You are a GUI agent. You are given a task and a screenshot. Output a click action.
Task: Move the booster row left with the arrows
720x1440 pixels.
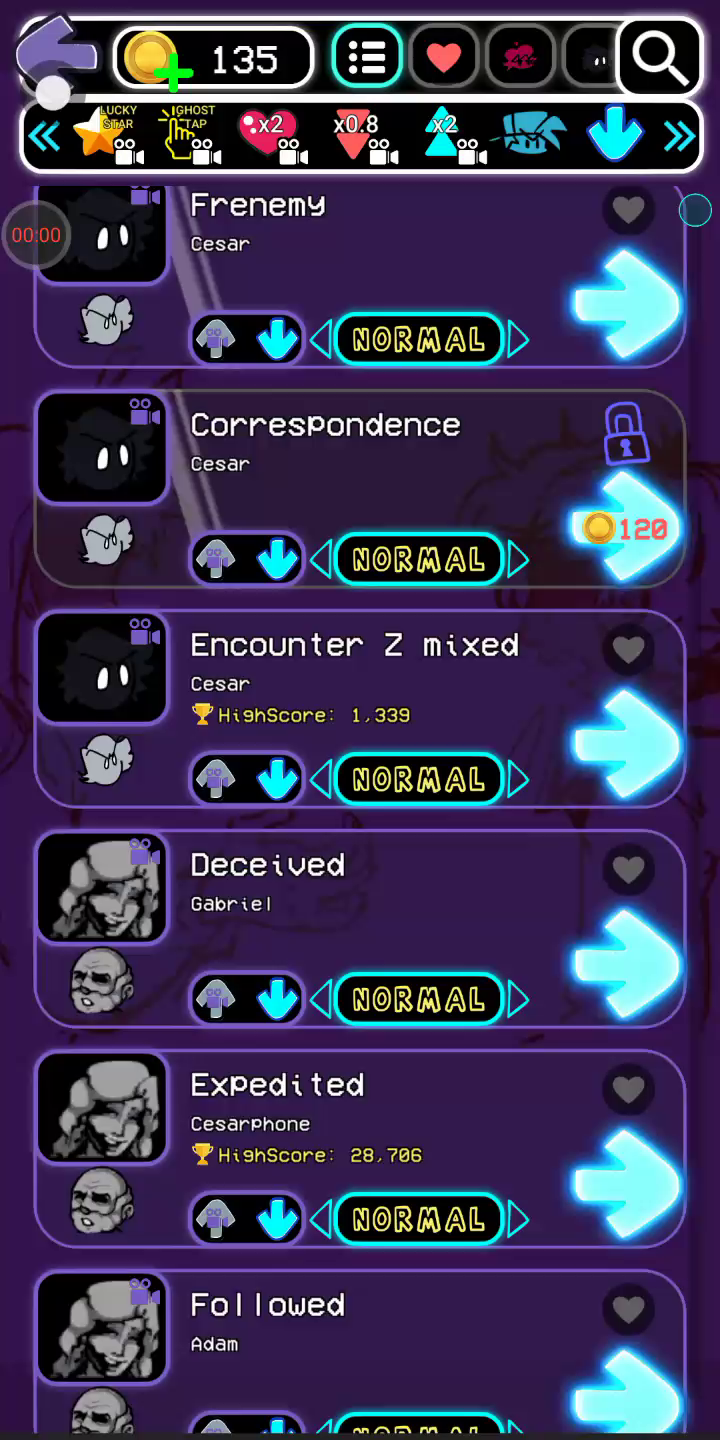pos(43,136)
